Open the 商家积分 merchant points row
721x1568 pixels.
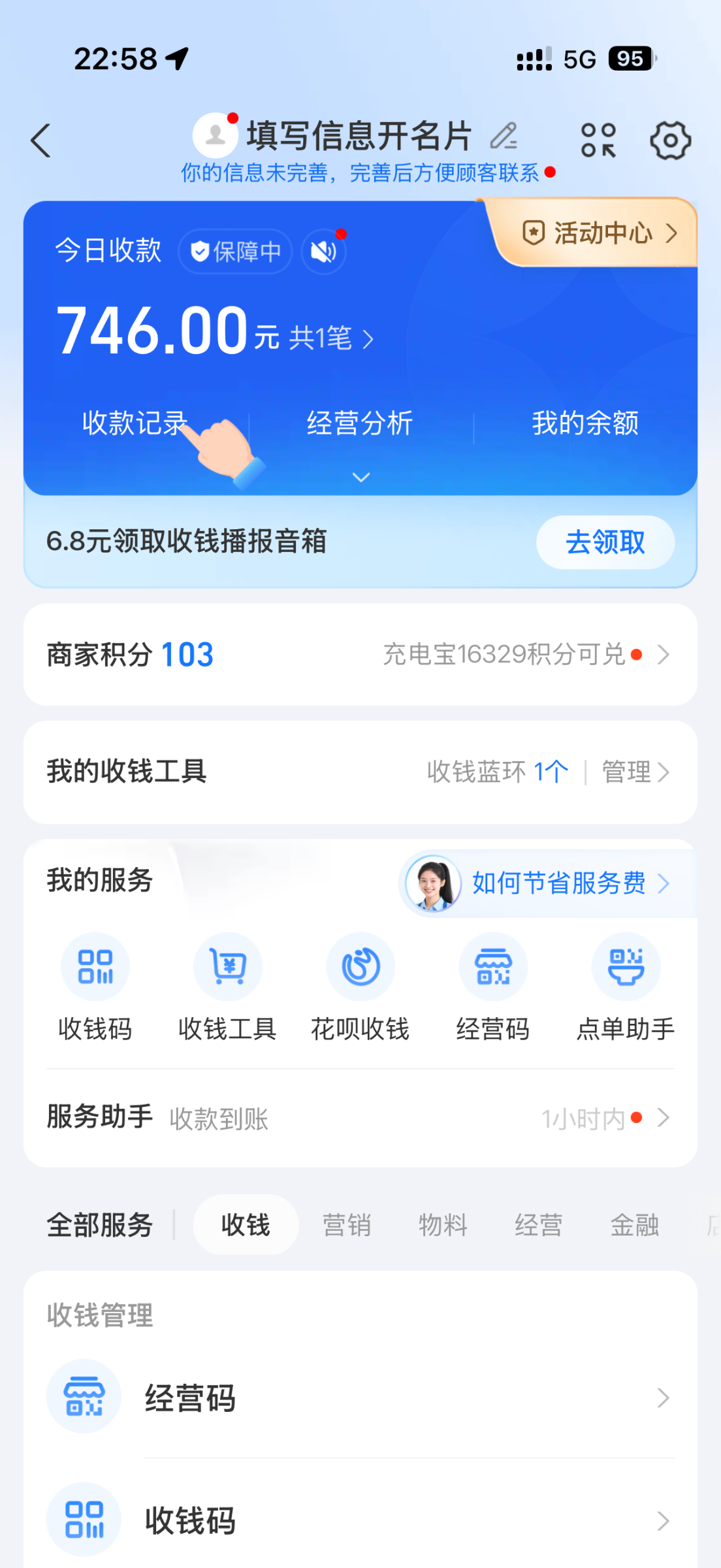point(360,654)
